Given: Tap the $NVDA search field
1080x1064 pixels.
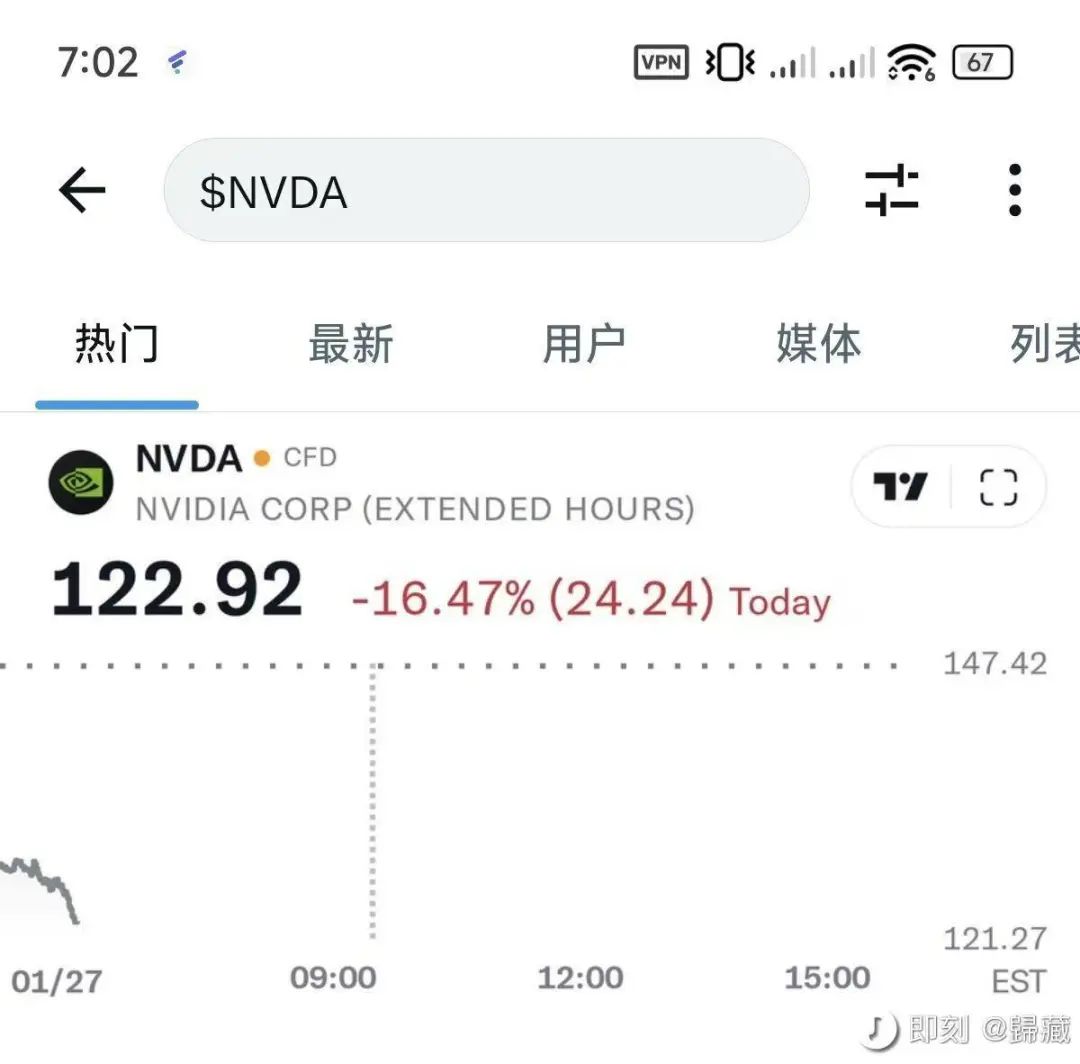Looking at the screenshot, I should coord(486,190).
